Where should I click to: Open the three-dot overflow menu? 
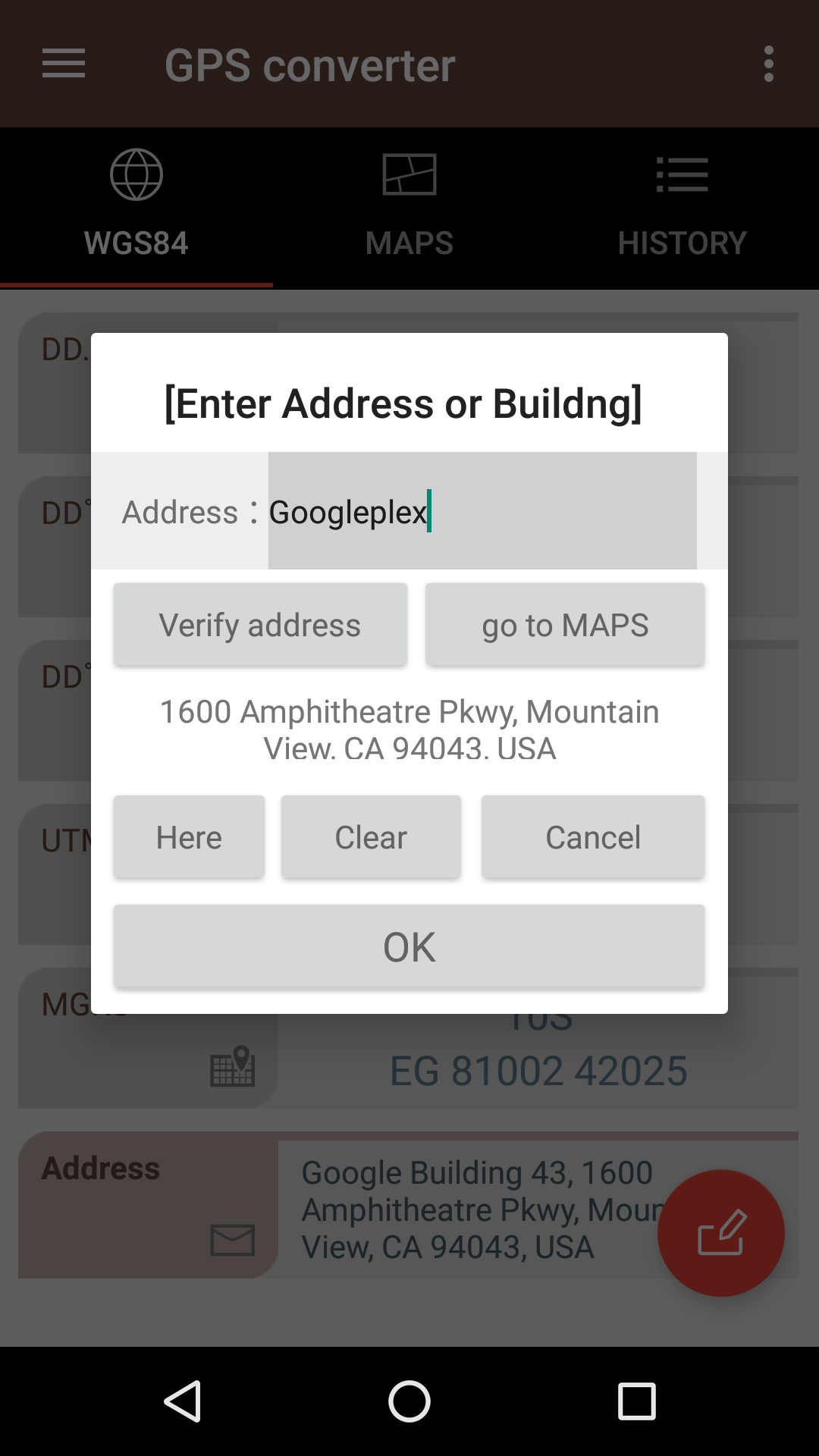point(768,65)
